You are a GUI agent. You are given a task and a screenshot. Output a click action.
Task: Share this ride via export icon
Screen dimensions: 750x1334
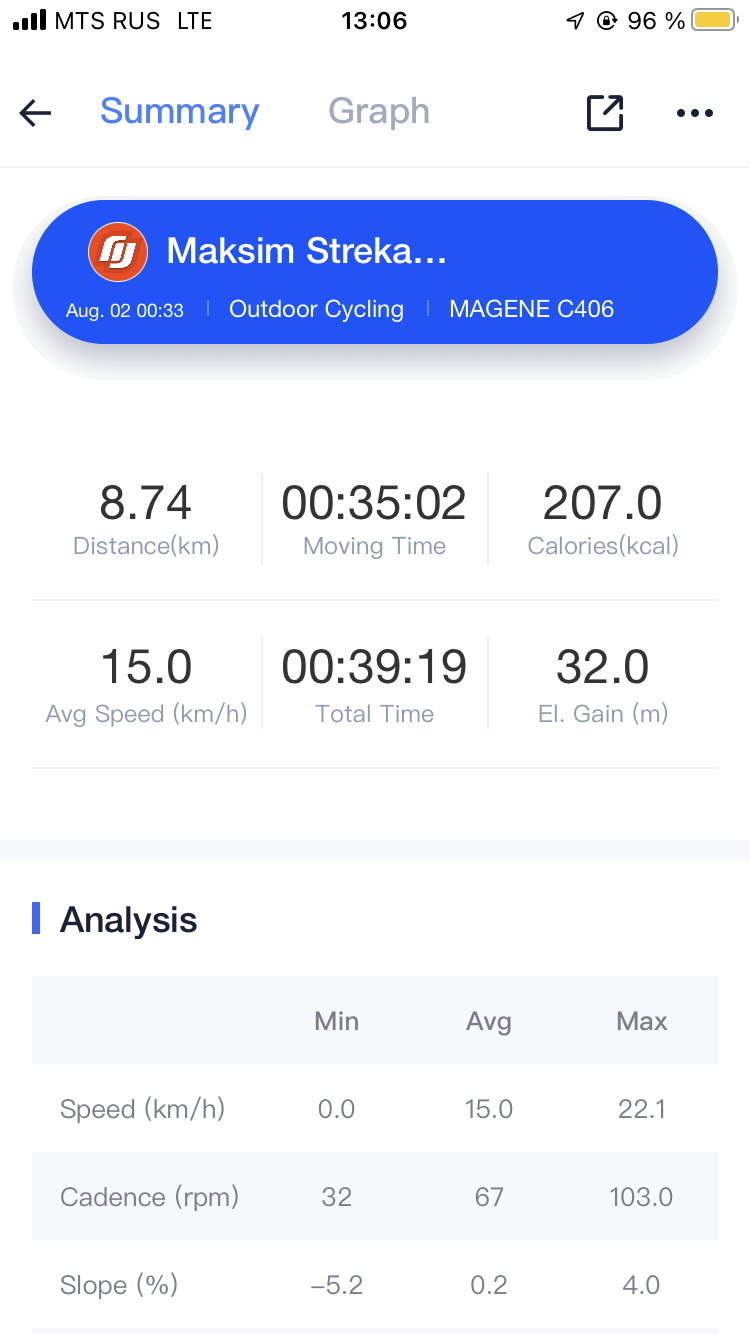[605, 113]
